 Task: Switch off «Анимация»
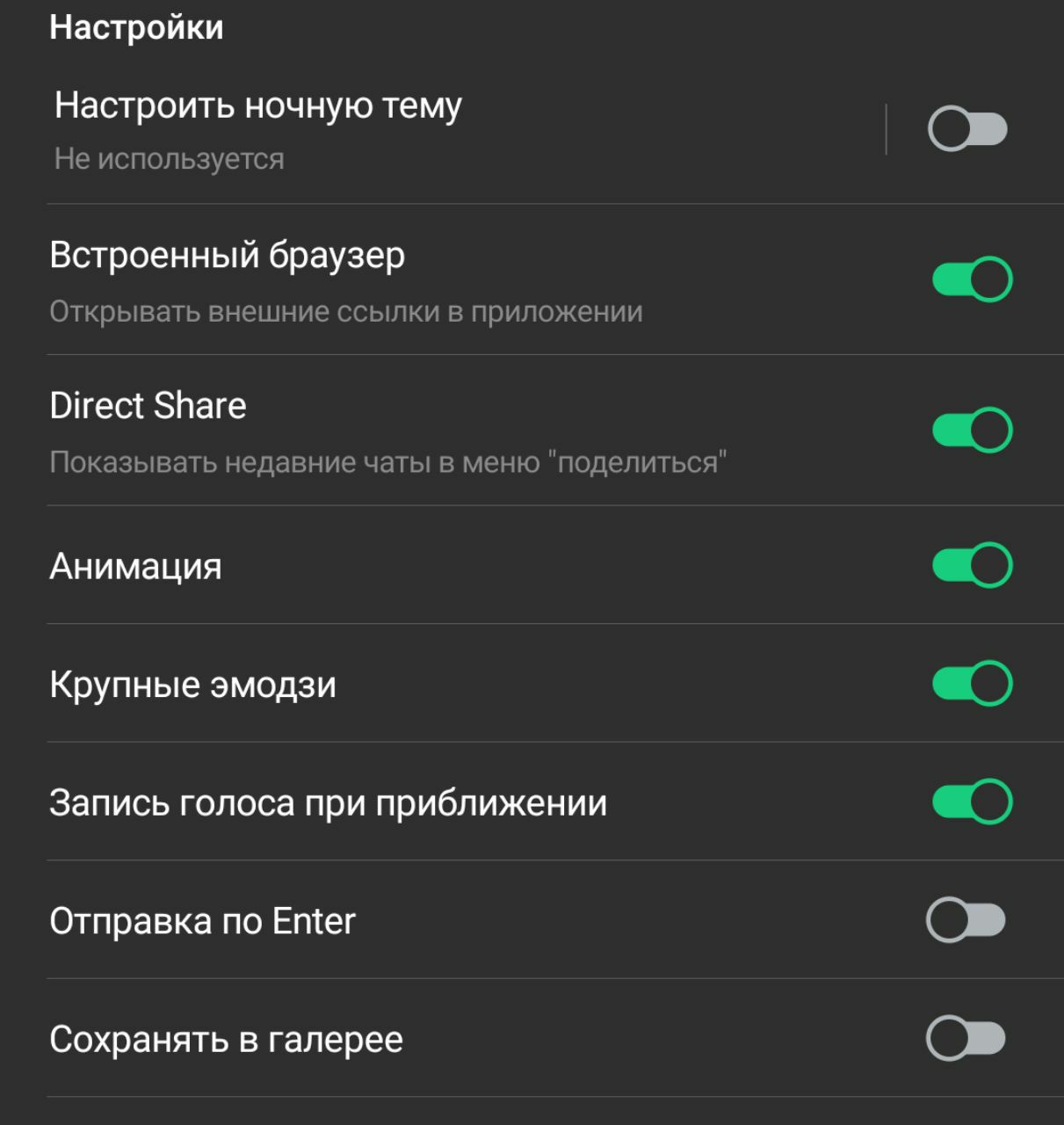coord(972,565)
